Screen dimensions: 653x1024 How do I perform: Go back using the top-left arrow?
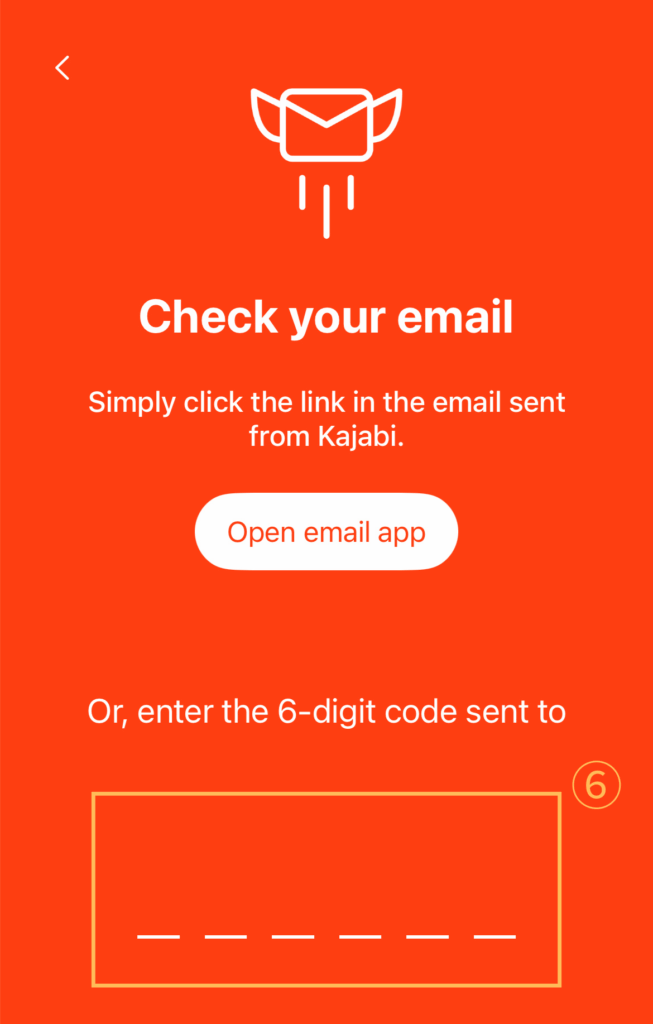point(63,68)
